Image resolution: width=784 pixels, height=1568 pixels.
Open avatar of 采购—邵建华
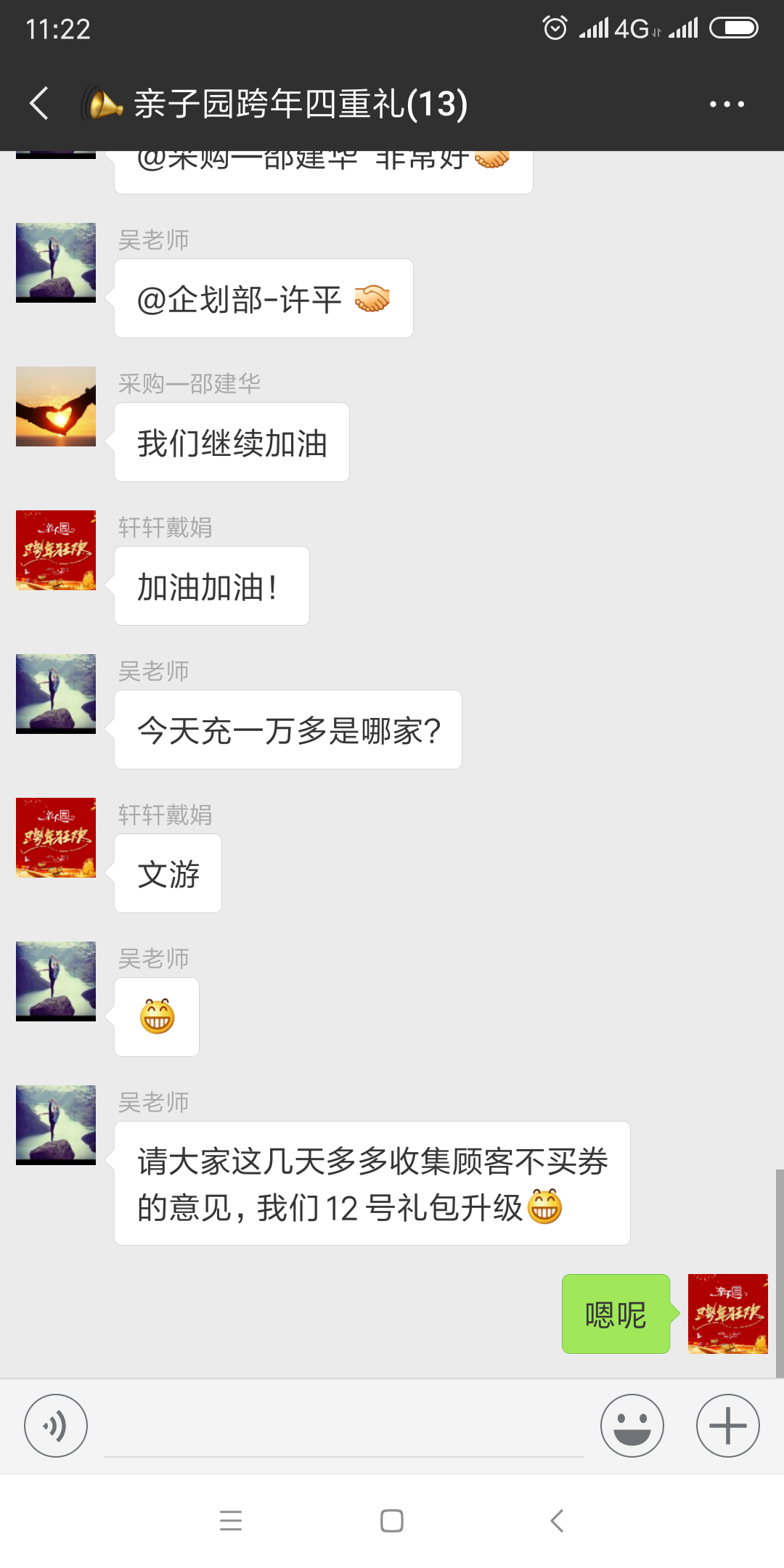point(56,407)
